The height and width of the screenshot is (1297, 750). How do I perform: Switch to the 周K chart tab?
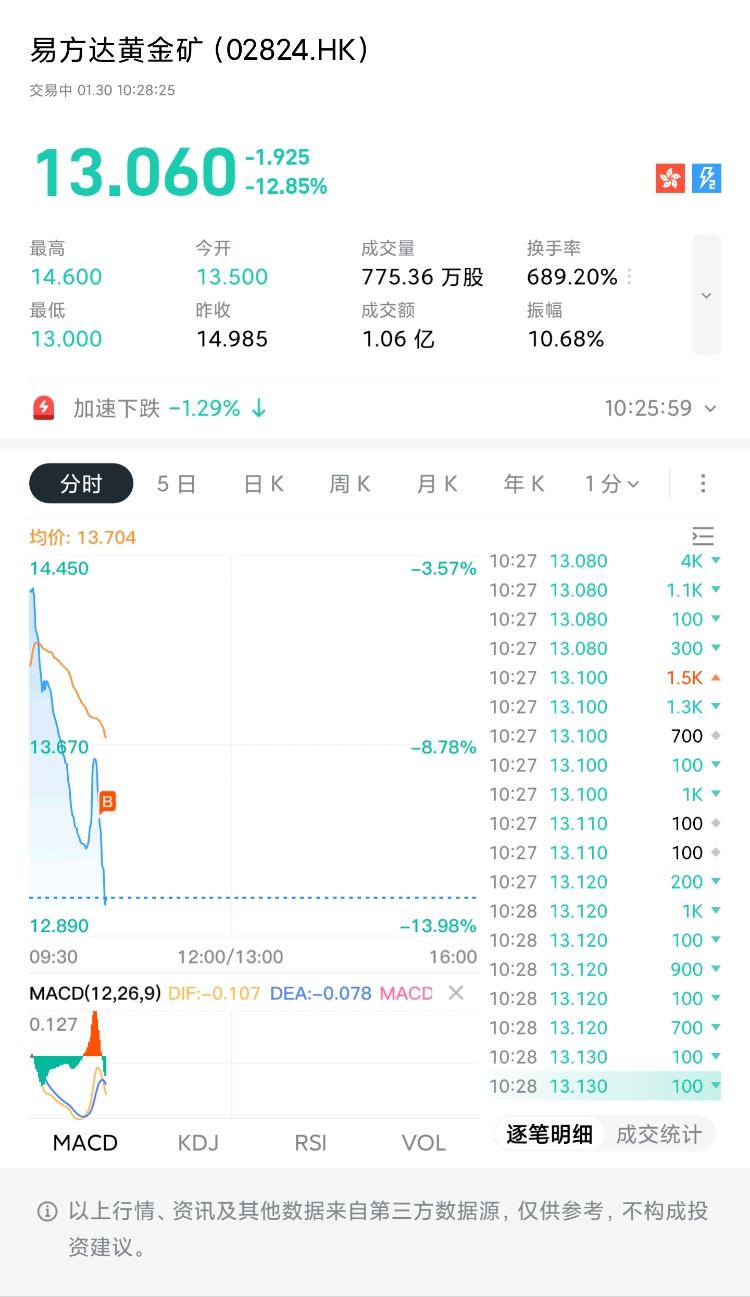tap(350, 484)
